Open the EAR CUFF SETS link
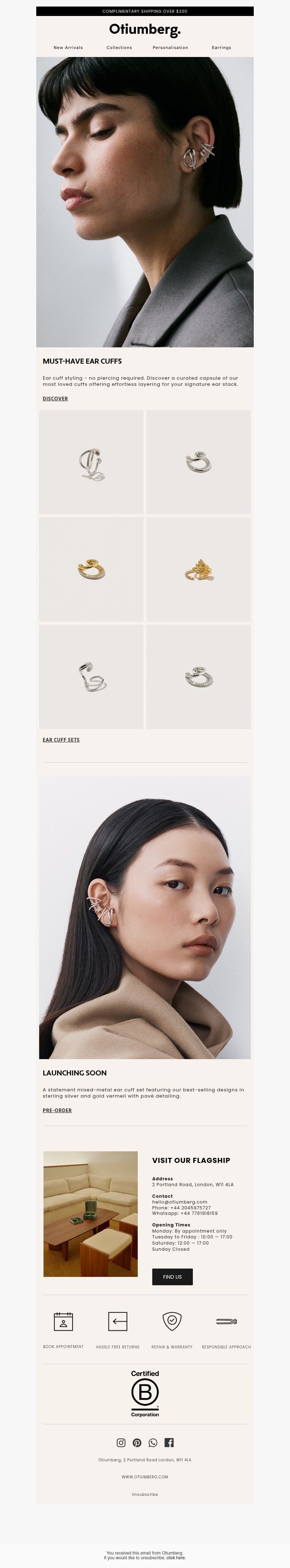 pos(61,740)
